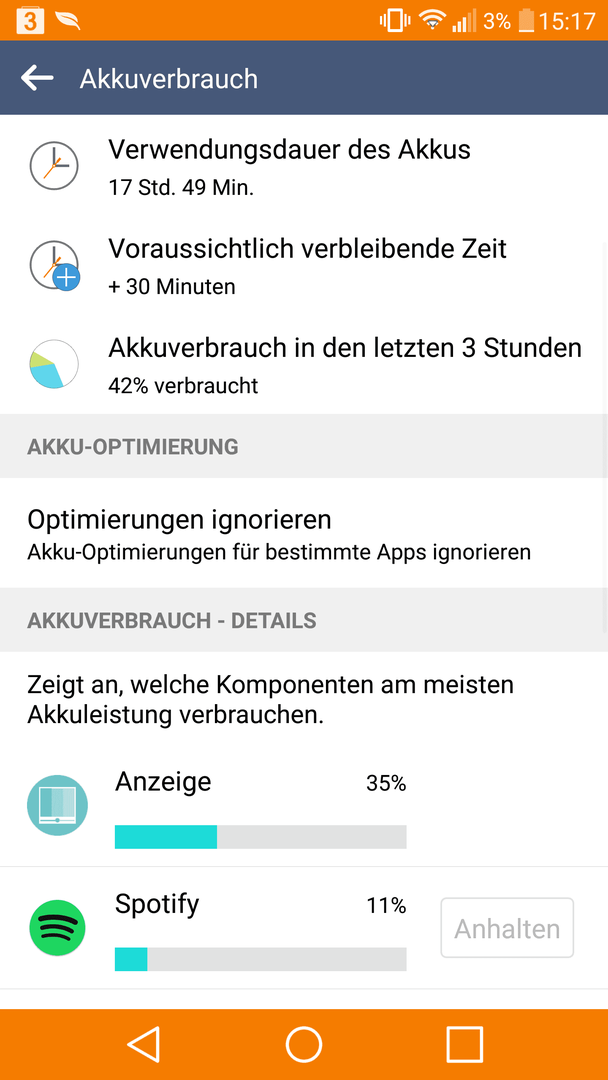Open Akkuverbrauch in den letzten 3 Stunden
608x1080 pixels.
tap(304, 364)
